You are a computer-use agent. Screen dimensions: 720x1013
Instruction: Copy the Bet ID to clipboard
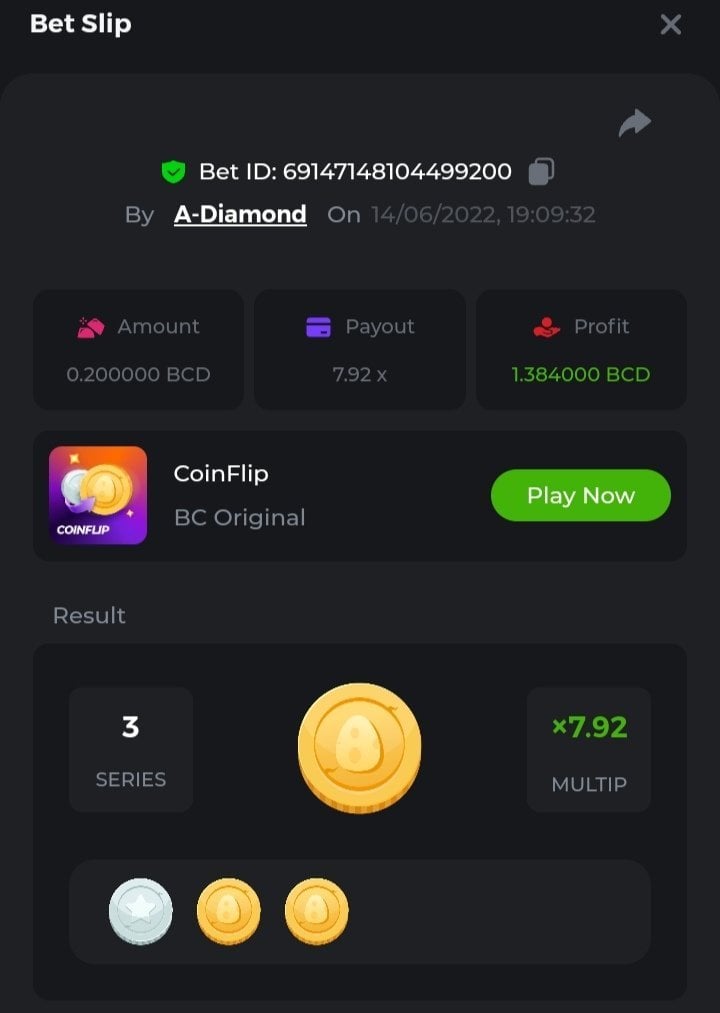coord(541,171)
